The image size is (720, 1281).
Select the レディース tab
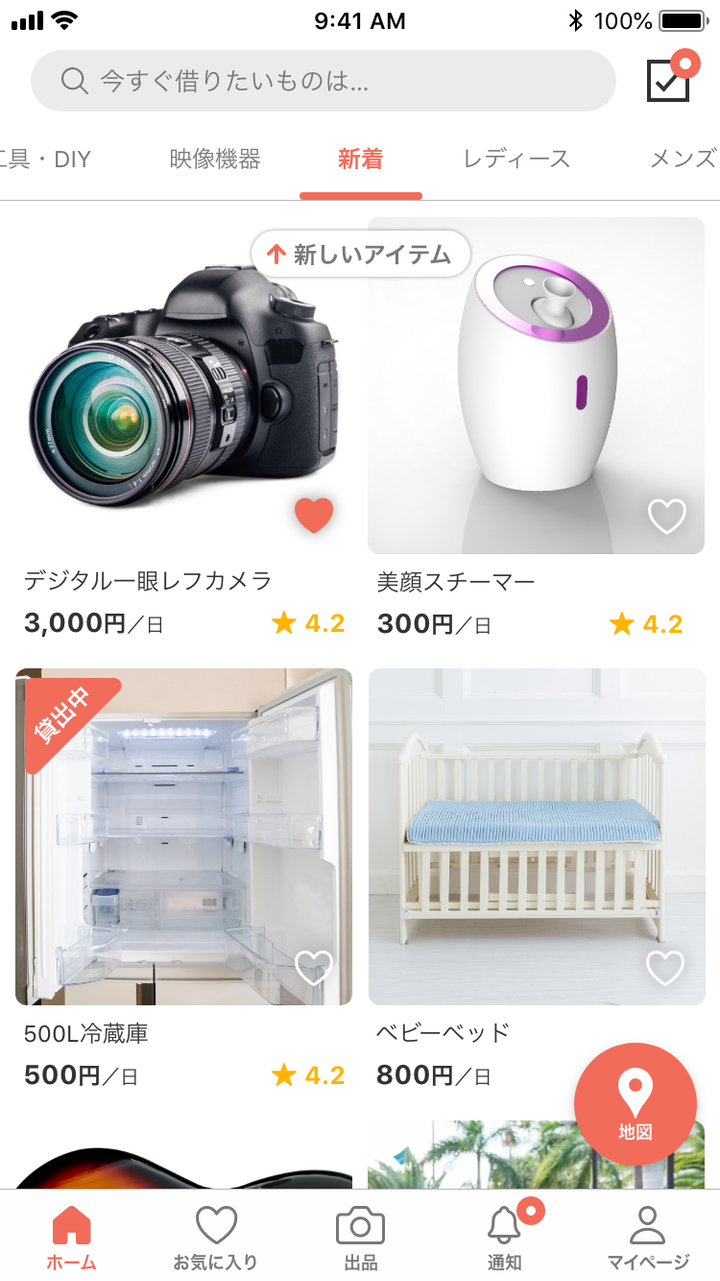(x=516, y=158)
